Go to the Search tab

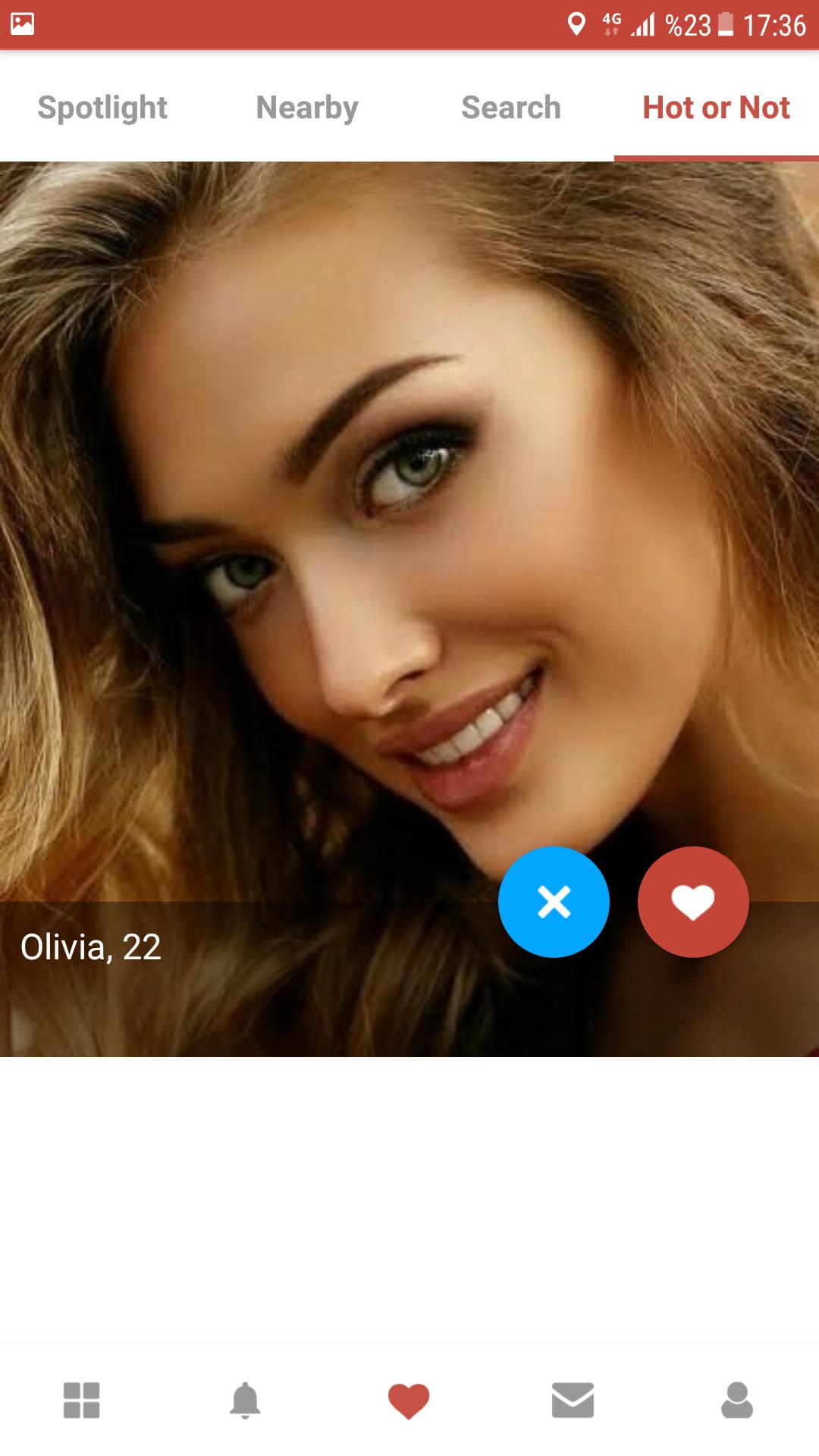coord(511,107)
